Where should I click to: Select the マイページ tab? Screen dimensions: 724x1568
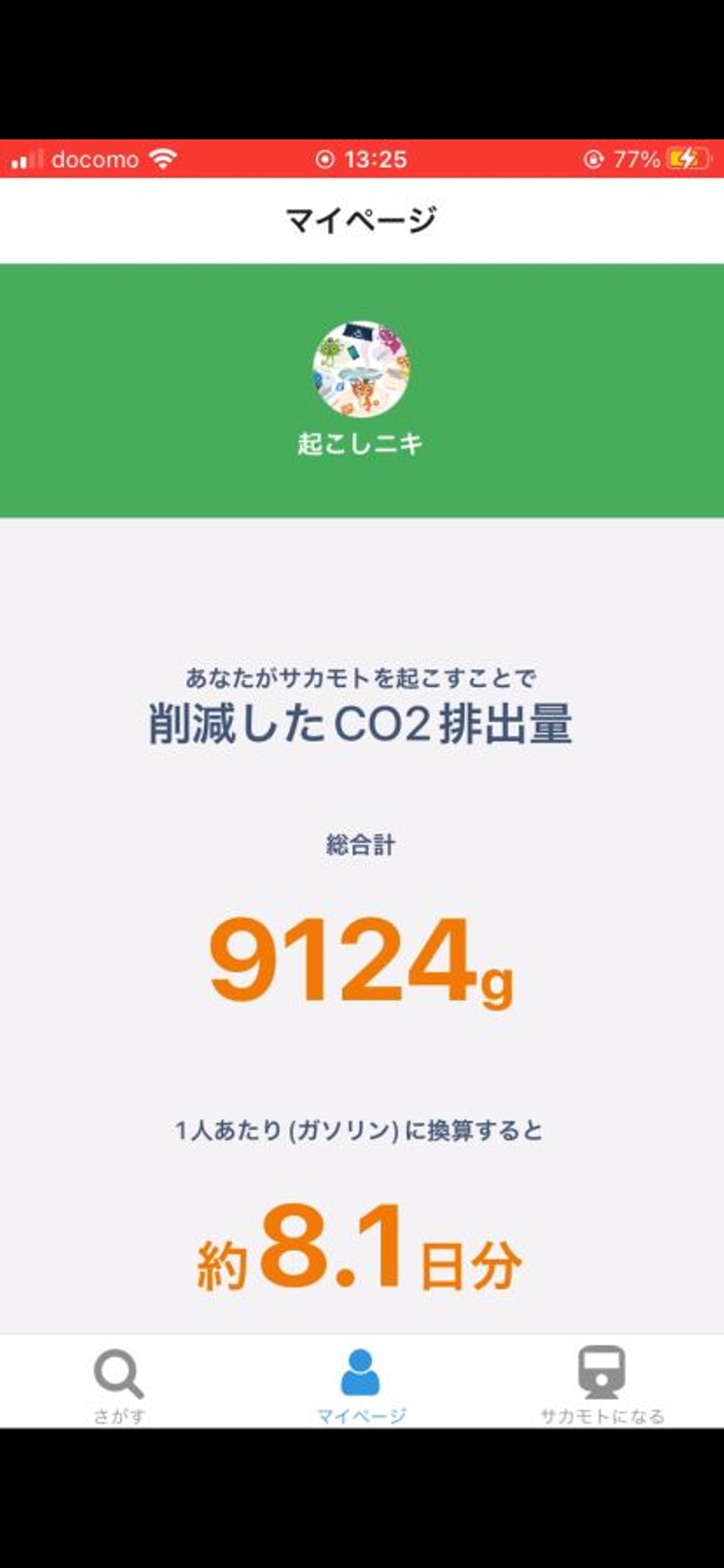tap(361, 1385)
